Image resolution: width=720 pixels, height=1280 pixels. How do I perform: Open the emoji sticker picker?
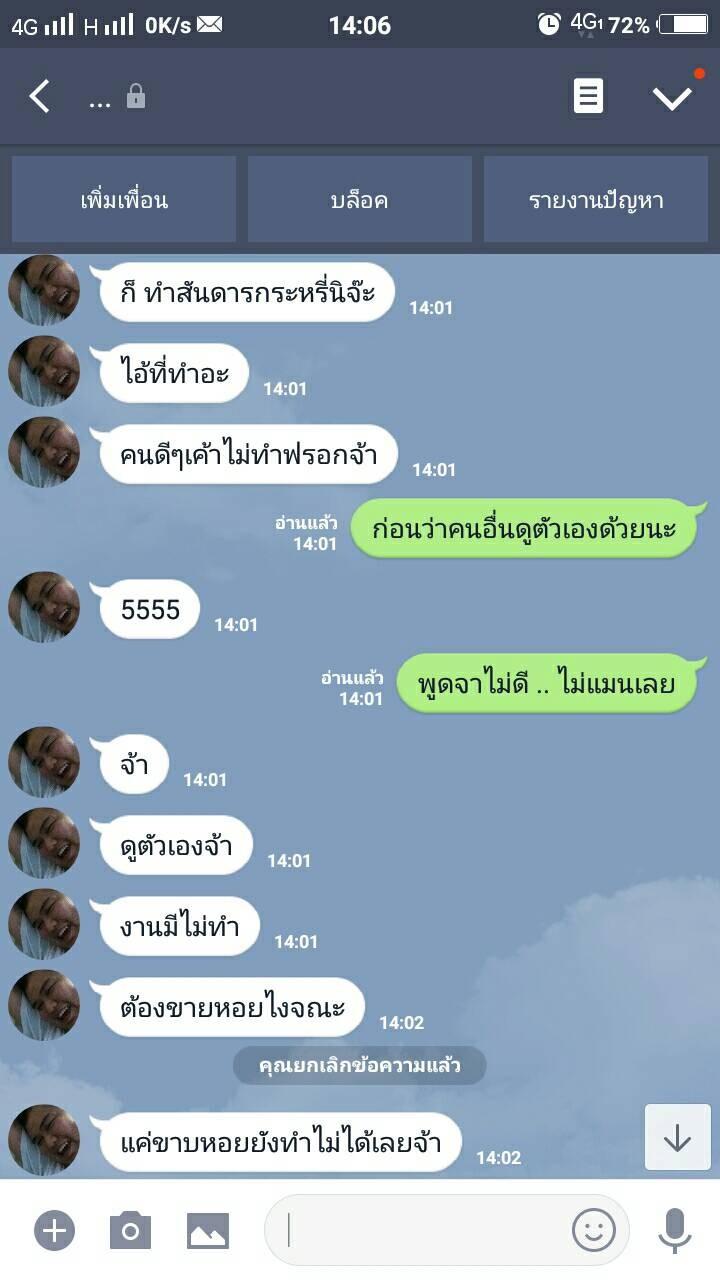tap(594, 1230)
